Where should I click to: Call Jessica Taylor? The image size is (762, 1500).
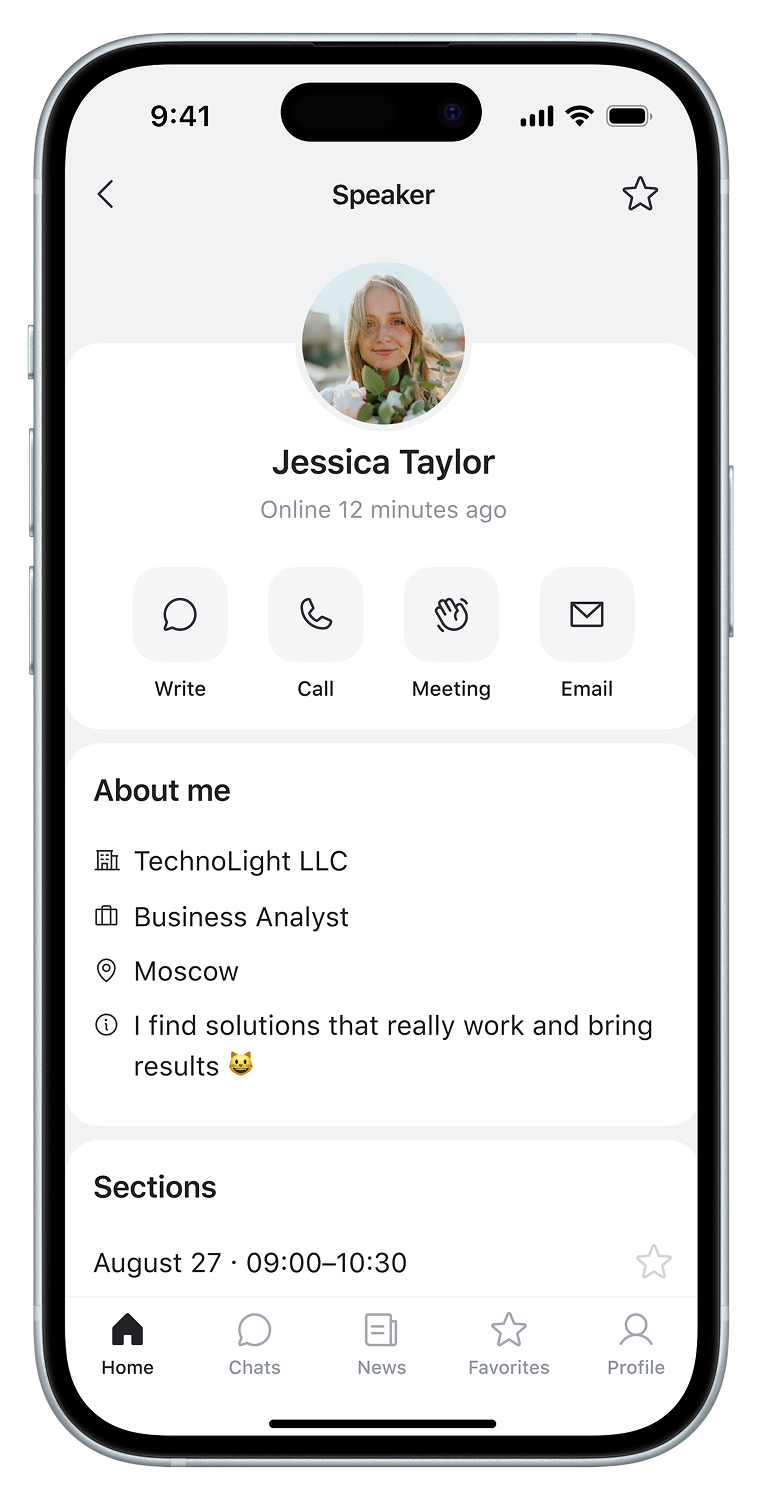pyautogui.click(x=316, y=615)
